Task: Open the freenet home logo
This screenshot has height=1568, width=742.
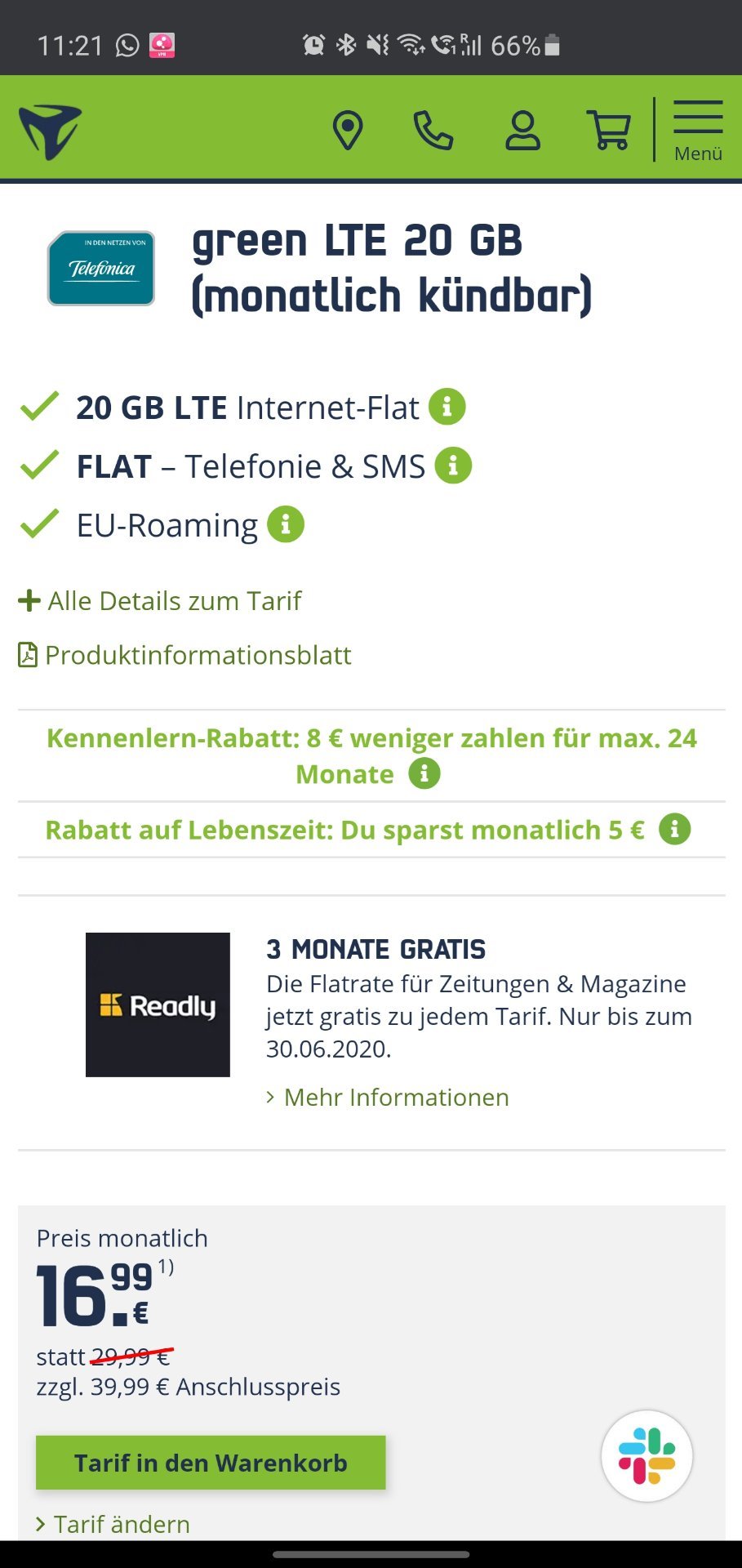Action: coord(51,131)
